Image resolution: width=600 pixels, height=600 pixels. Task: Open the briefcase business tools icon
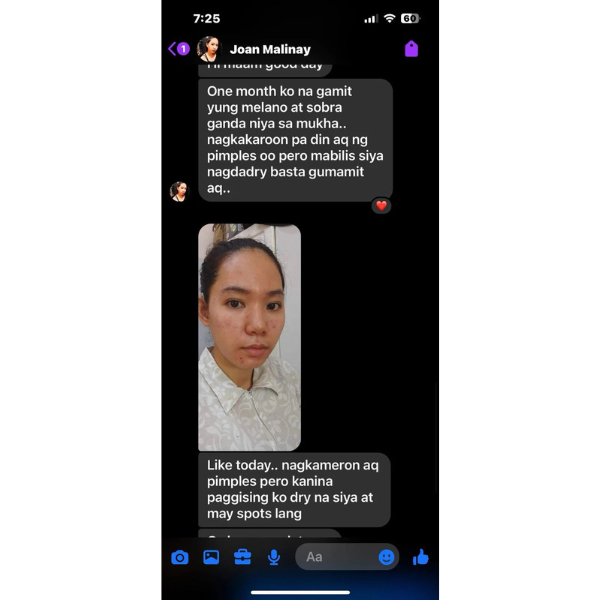point(242,557)
